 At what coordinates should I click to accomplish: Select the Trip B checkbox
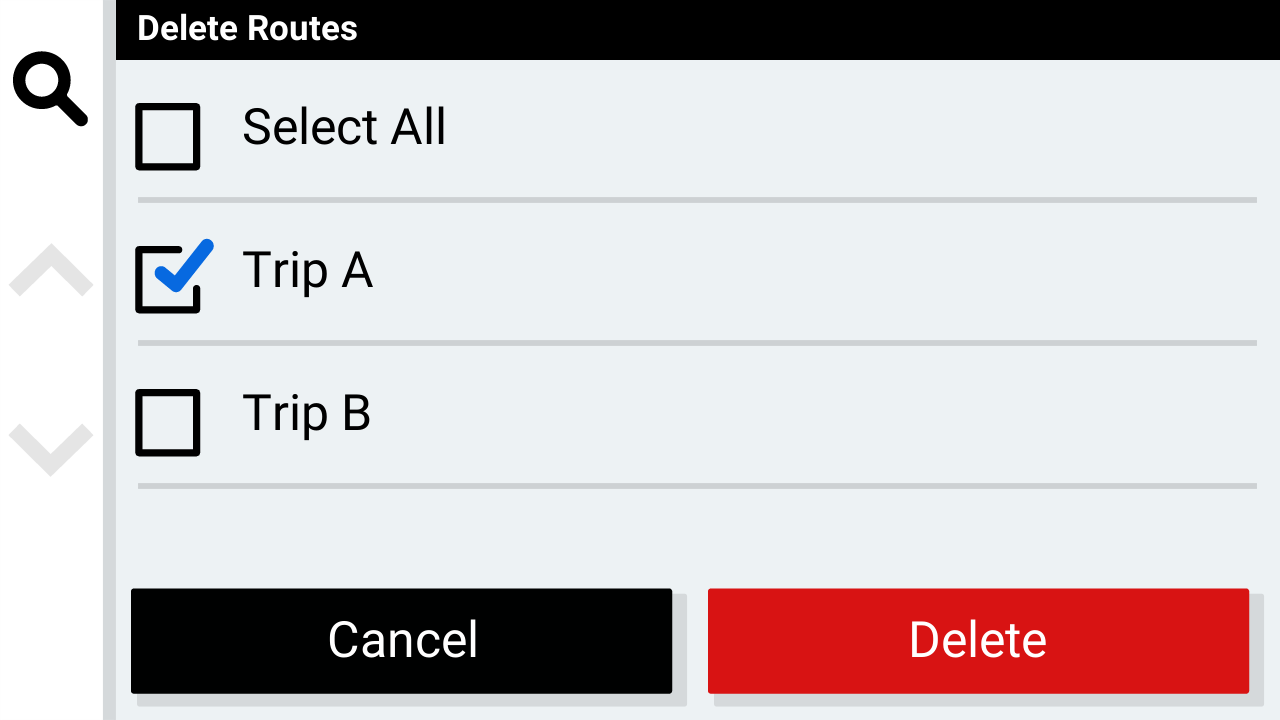tap(168, 422)
